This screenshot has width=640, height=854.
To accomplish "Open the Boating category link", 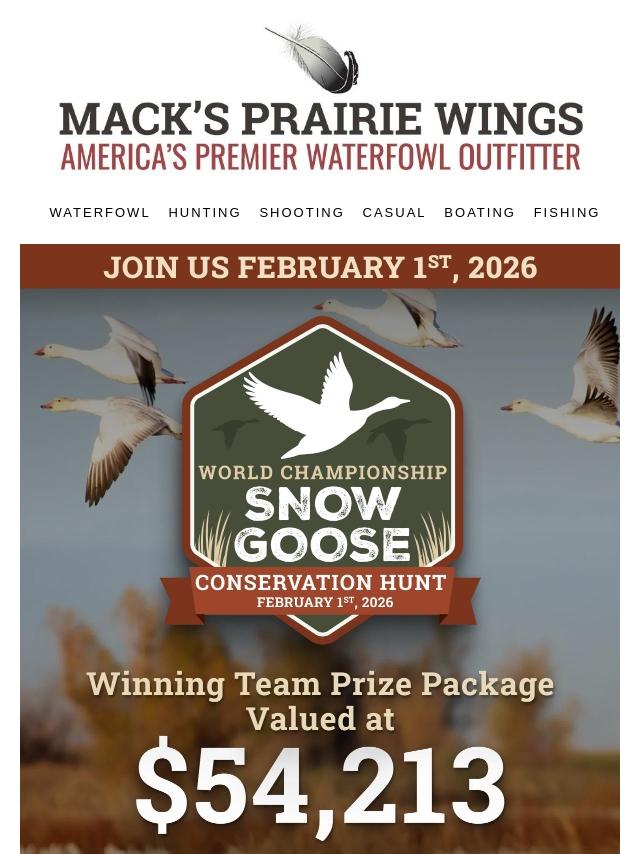I will [x=479, y=213].
